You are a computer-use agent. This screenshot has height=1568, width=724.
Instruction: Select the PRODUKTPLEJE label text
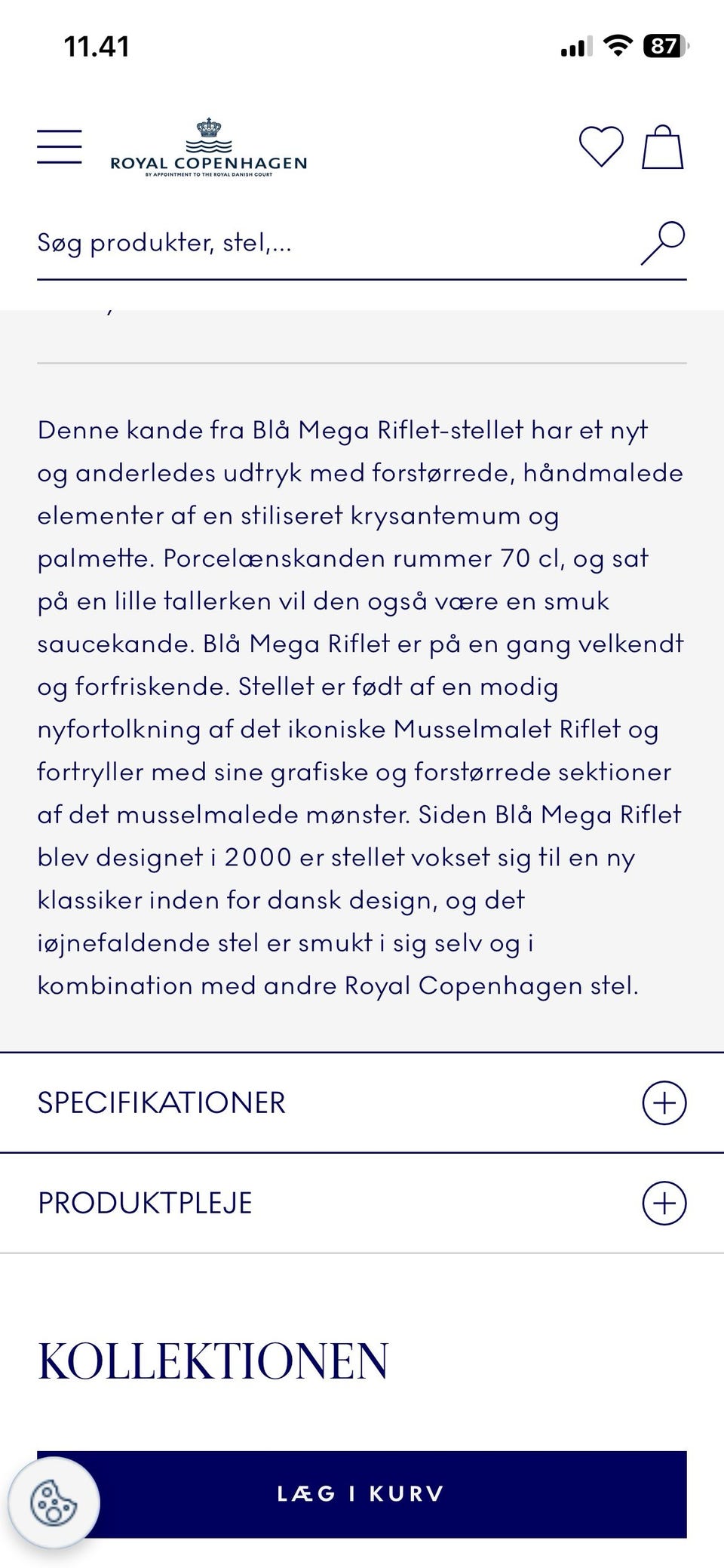pos(146,1204)
